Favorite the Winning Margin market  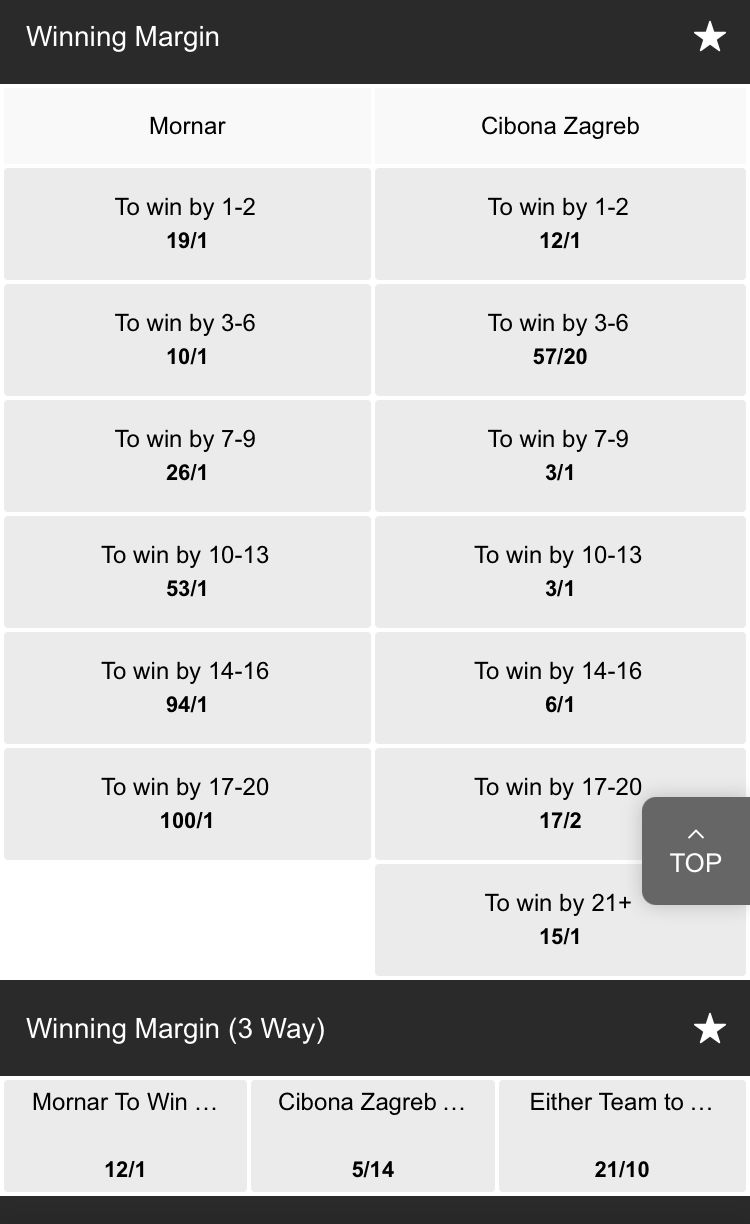(x=709, y=38)
